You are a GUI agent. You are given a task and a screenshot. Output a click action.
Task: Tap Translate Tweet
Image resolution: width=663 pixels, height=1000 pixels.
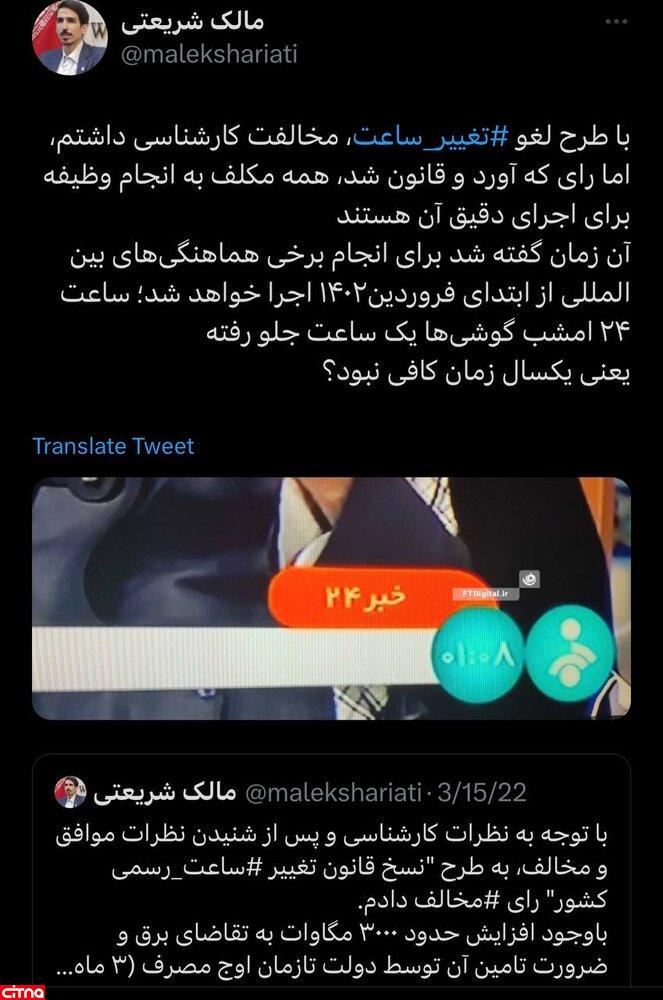click(113, 446)
